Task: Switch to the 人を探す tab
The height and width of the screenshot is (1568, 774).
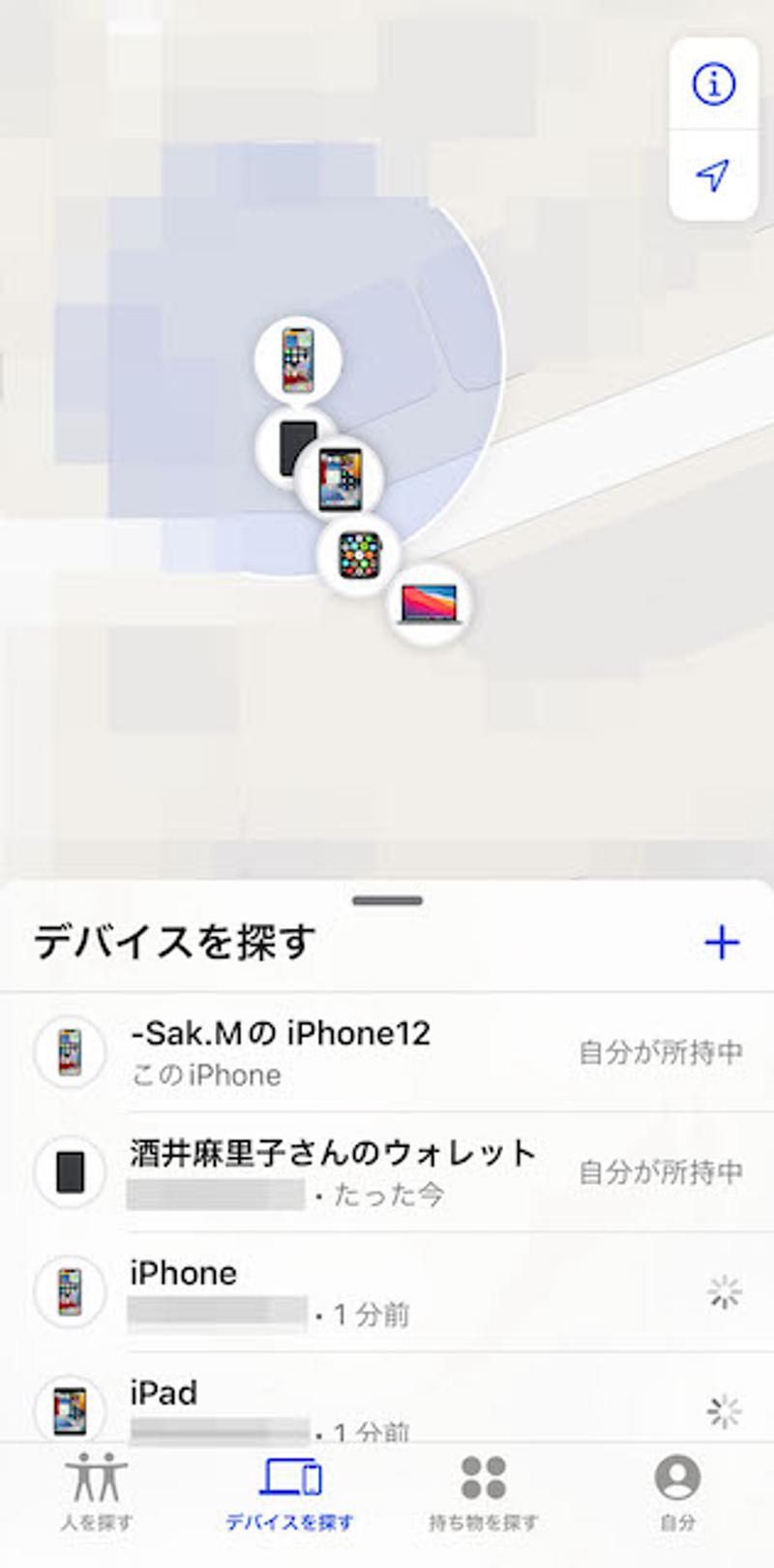Action: (x=97, y=1492)
